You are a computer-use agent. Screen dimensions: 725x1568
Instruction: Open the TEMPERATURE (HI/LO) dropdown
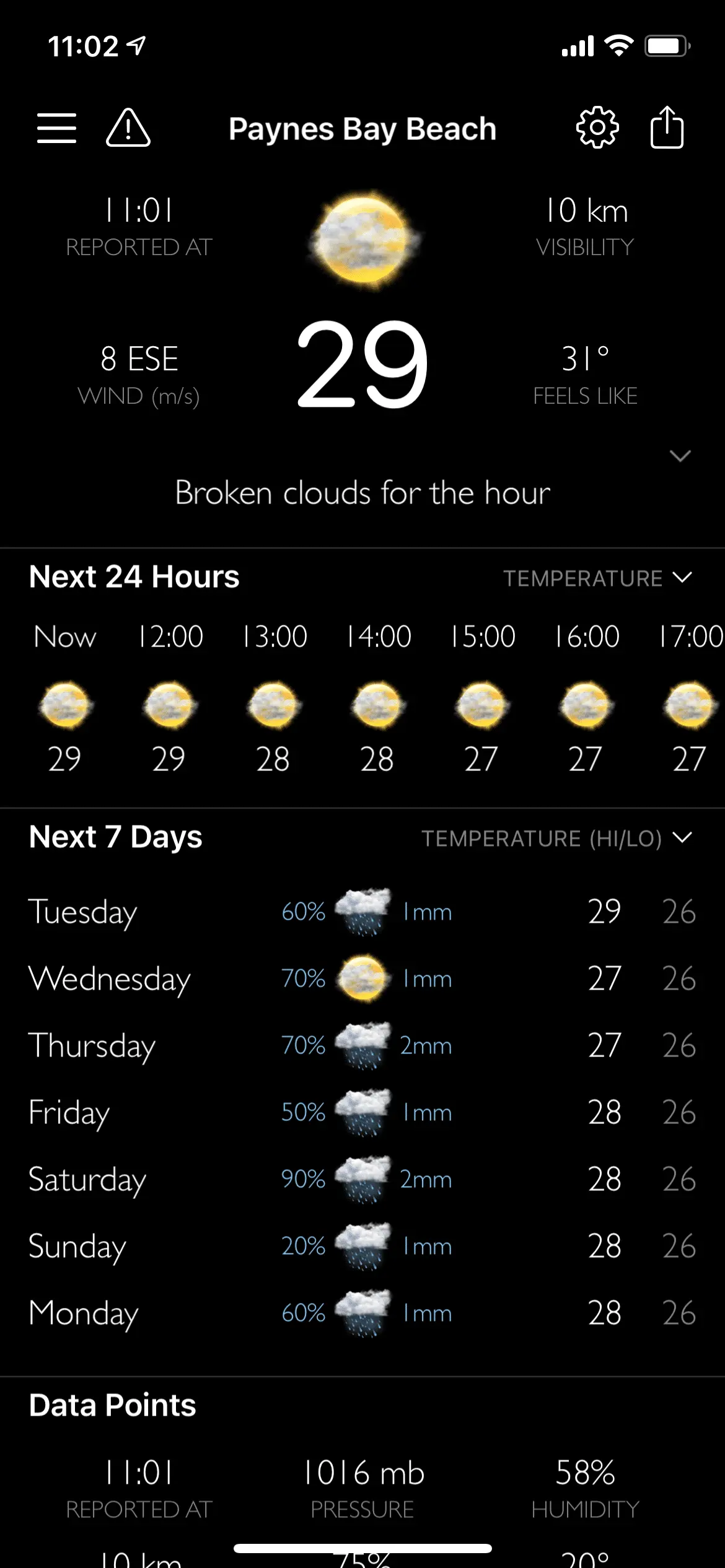point(556,838)
